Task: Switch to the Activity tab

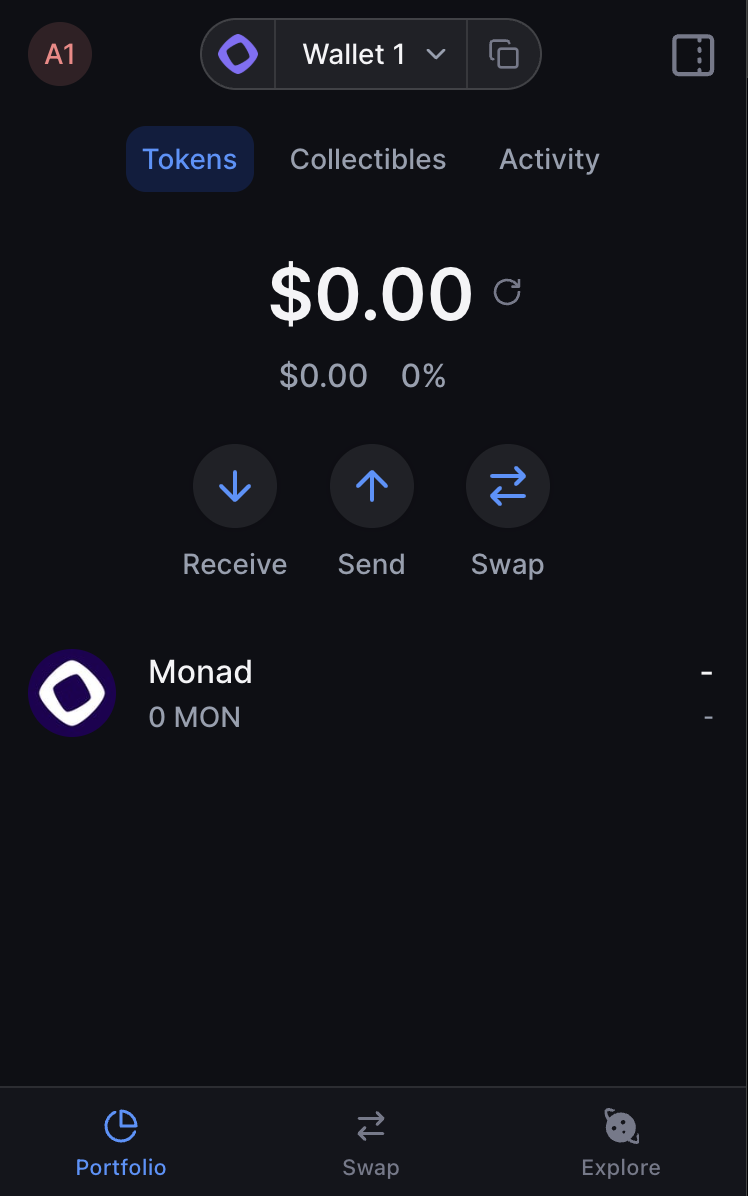Action: click(x=549, y=159)
